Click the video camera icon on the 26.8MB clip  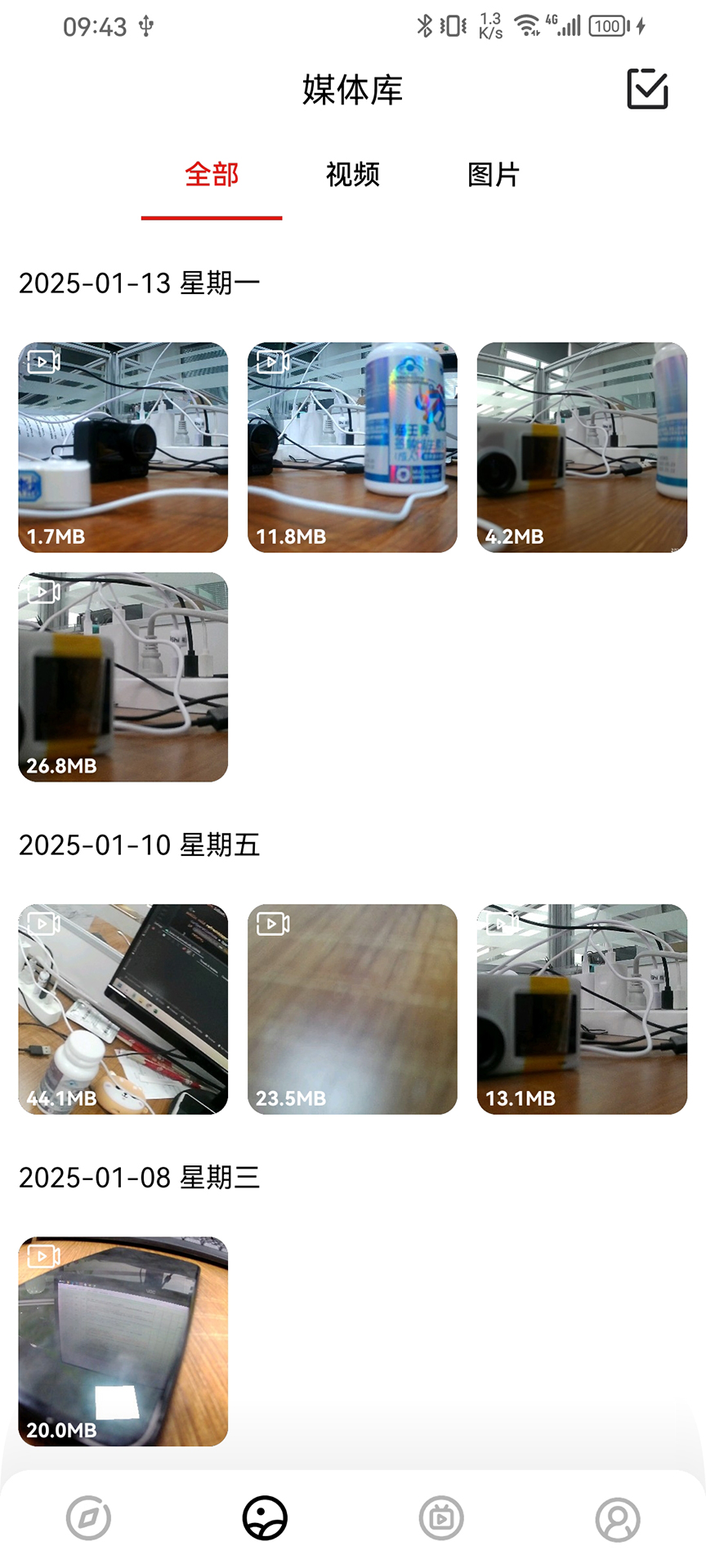[44, 590]
